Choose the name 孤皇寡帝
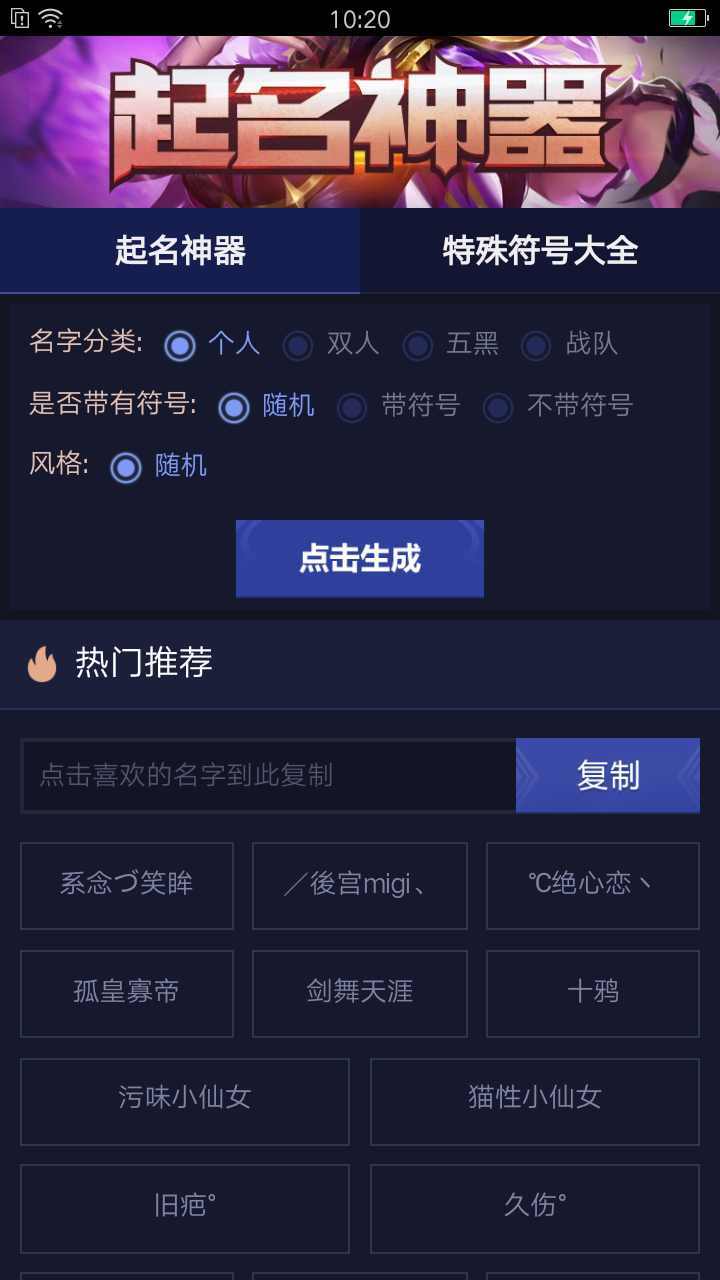This screenshot has width=720, height=1280. pos(127,992)
